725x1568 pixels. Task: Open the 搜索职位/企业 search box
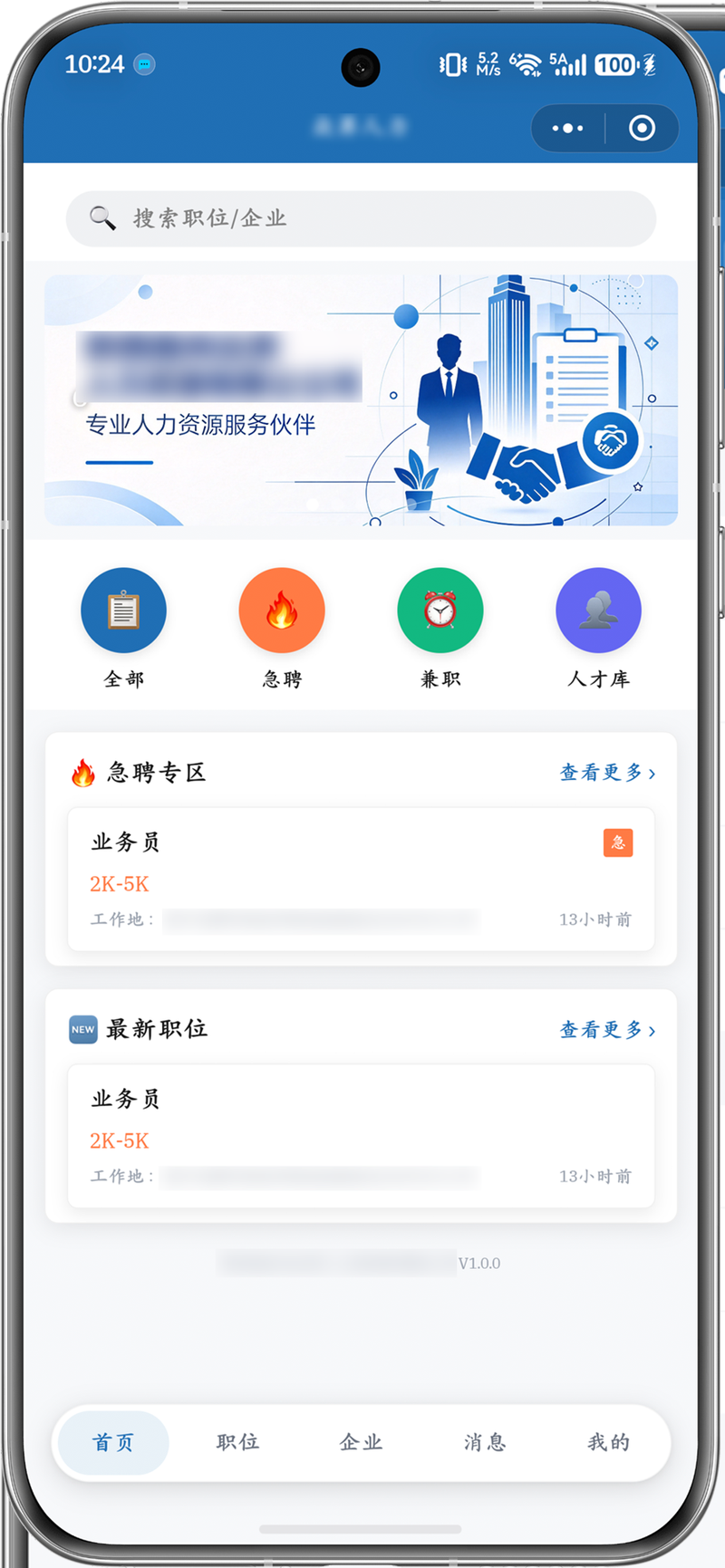tap(361, 218)
